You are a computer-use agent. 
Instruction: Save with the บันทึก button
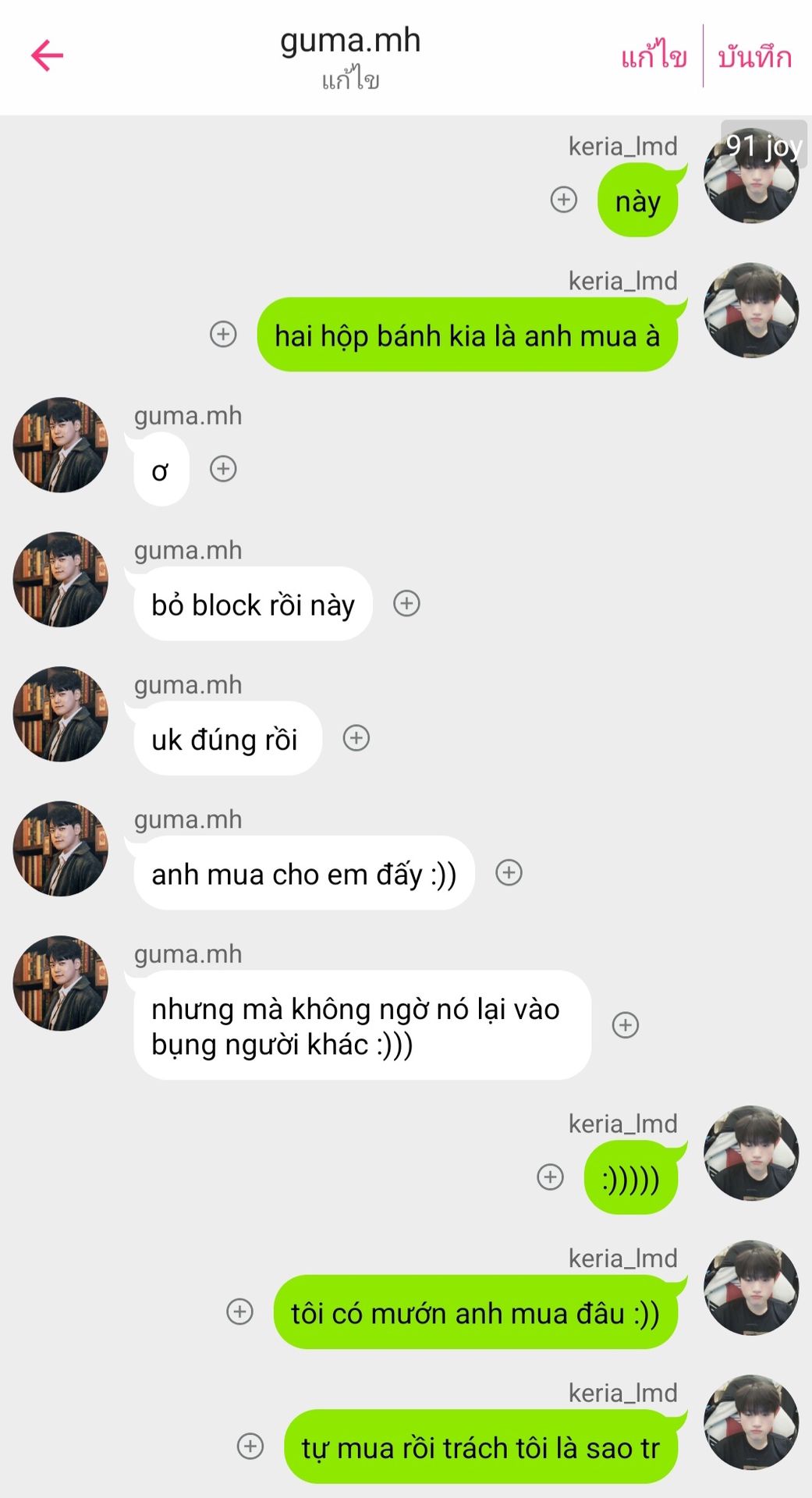754,57
